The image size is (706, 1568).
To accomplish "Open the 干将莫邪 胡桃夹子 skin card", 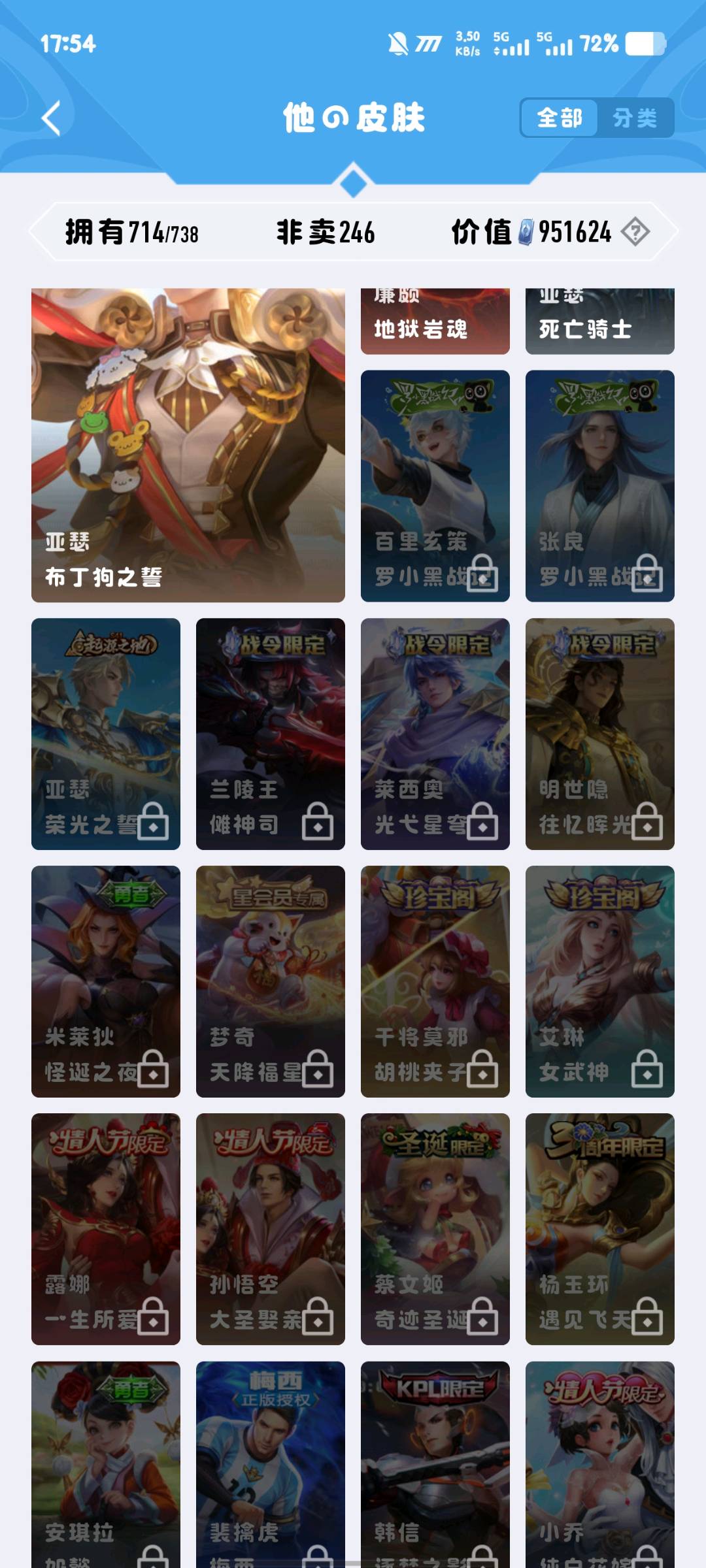I will click(435, 981).
